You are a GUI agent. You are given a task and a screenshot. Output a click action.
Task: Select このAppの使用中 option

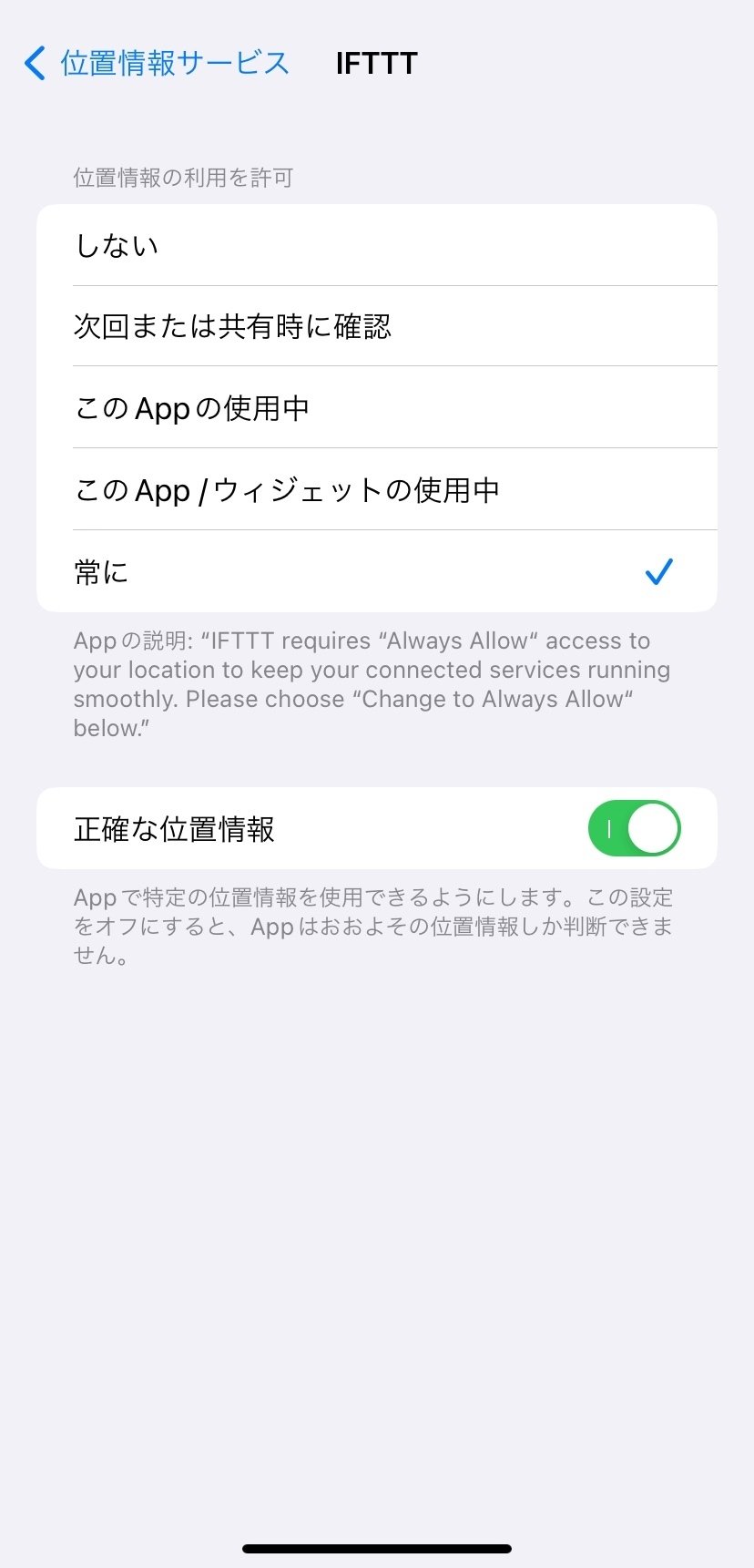click(377, 407)
